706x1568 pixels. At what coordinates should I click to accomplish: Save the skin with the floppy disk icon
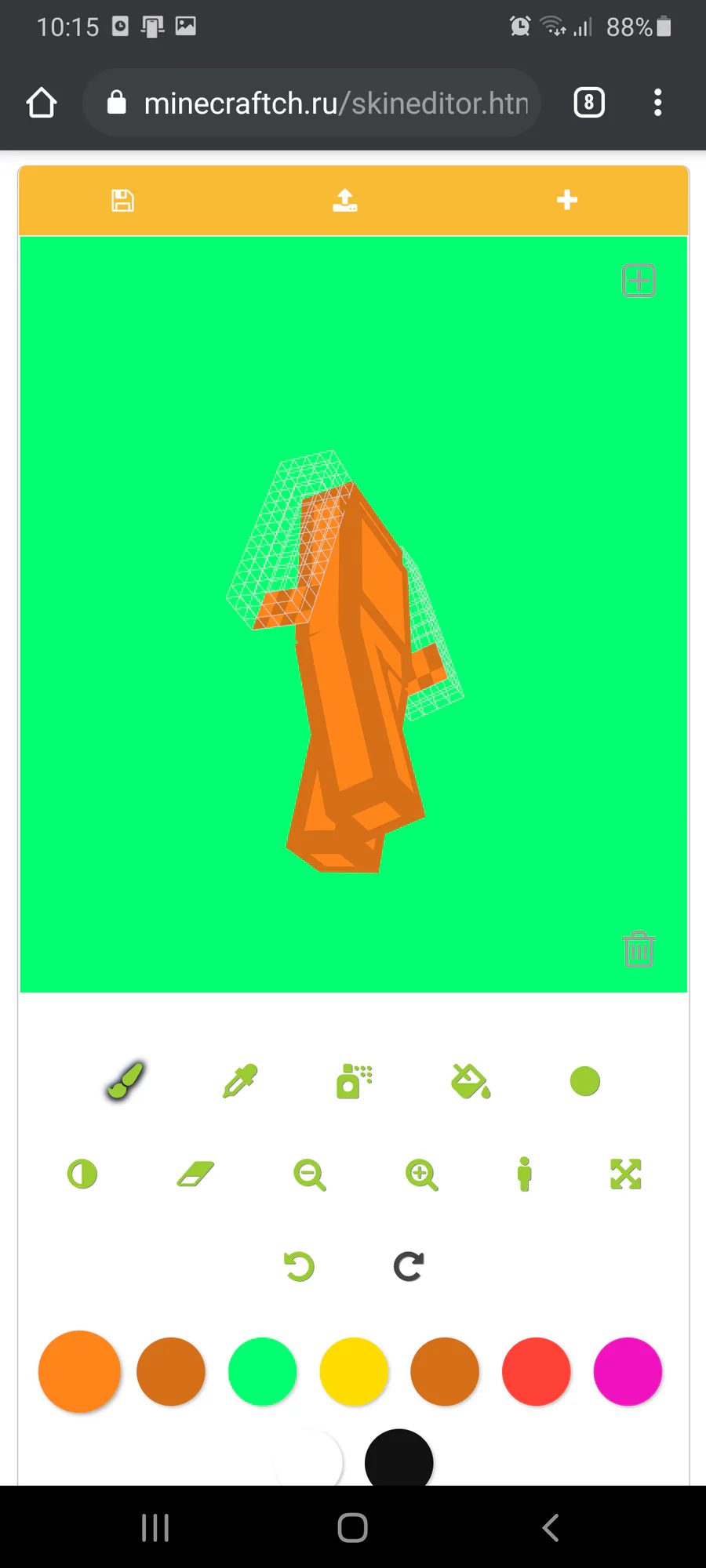tap(122, 201)
